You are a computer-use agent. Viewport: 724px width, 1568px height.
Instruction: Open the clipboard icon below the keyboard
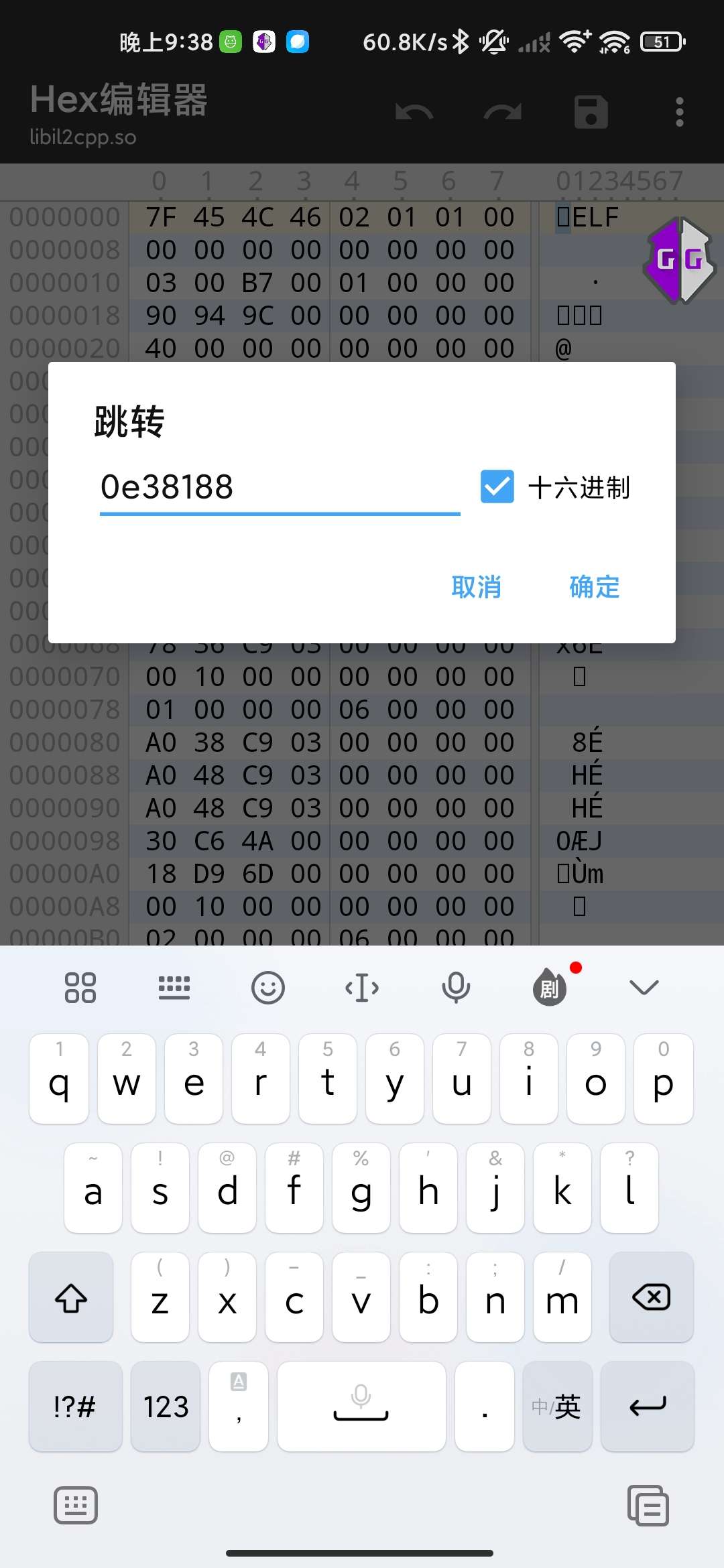click(648, 1506)
